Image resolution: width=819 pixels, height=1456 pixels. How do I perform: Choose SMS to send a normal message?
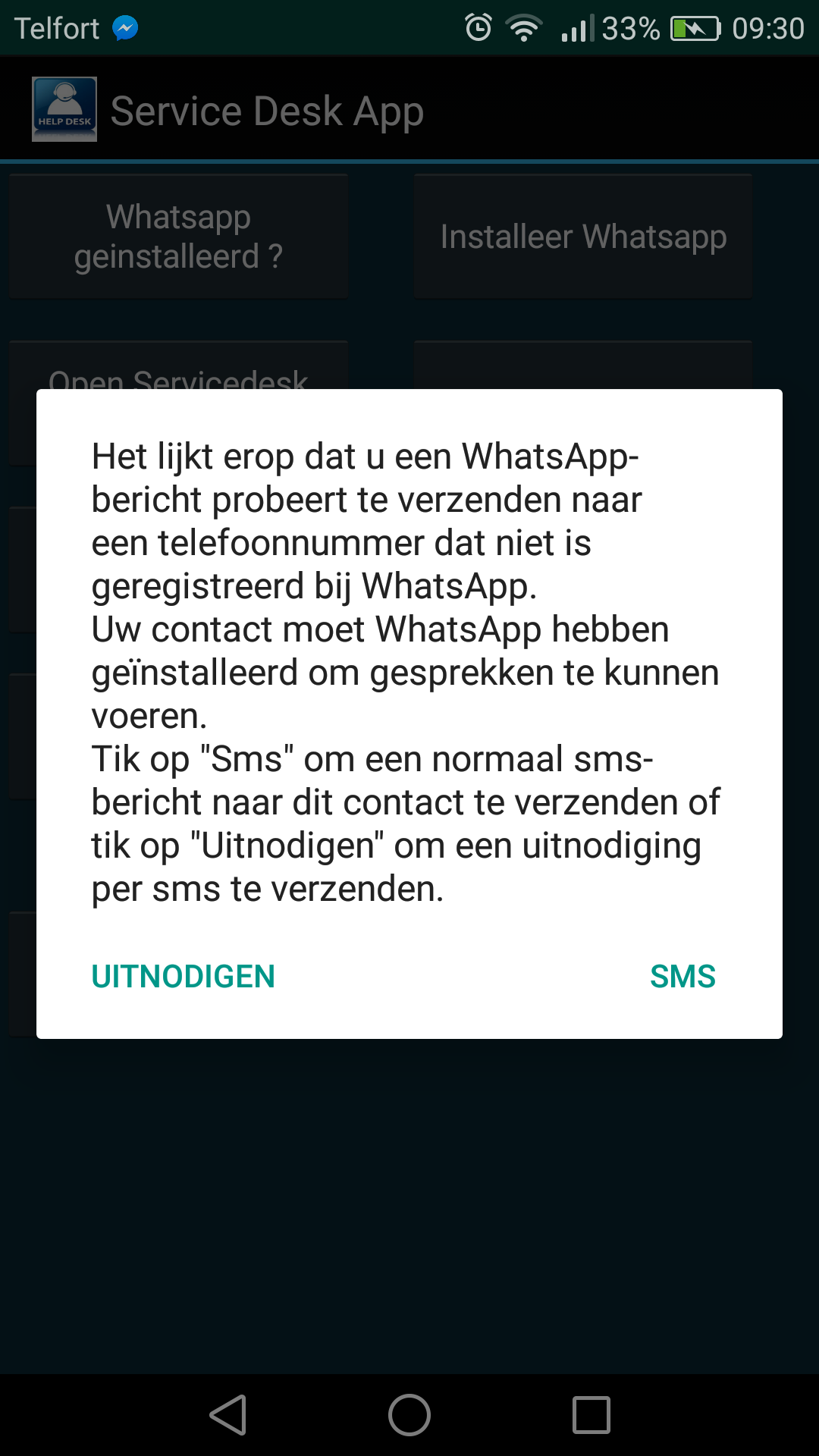(682, 976)
